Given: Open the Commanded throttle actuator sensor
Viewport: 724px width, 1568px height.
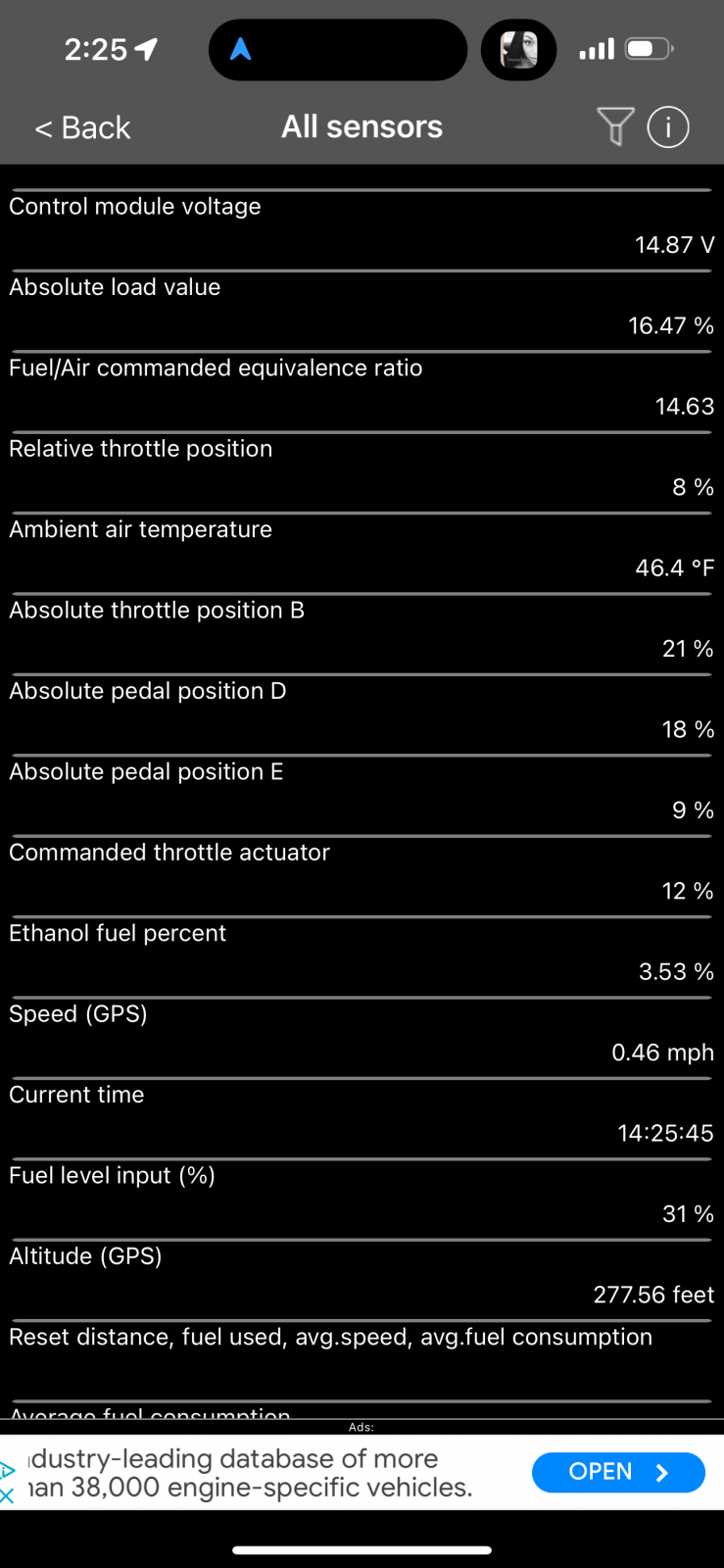Looking at the screenshot, I should pos(362,875).
